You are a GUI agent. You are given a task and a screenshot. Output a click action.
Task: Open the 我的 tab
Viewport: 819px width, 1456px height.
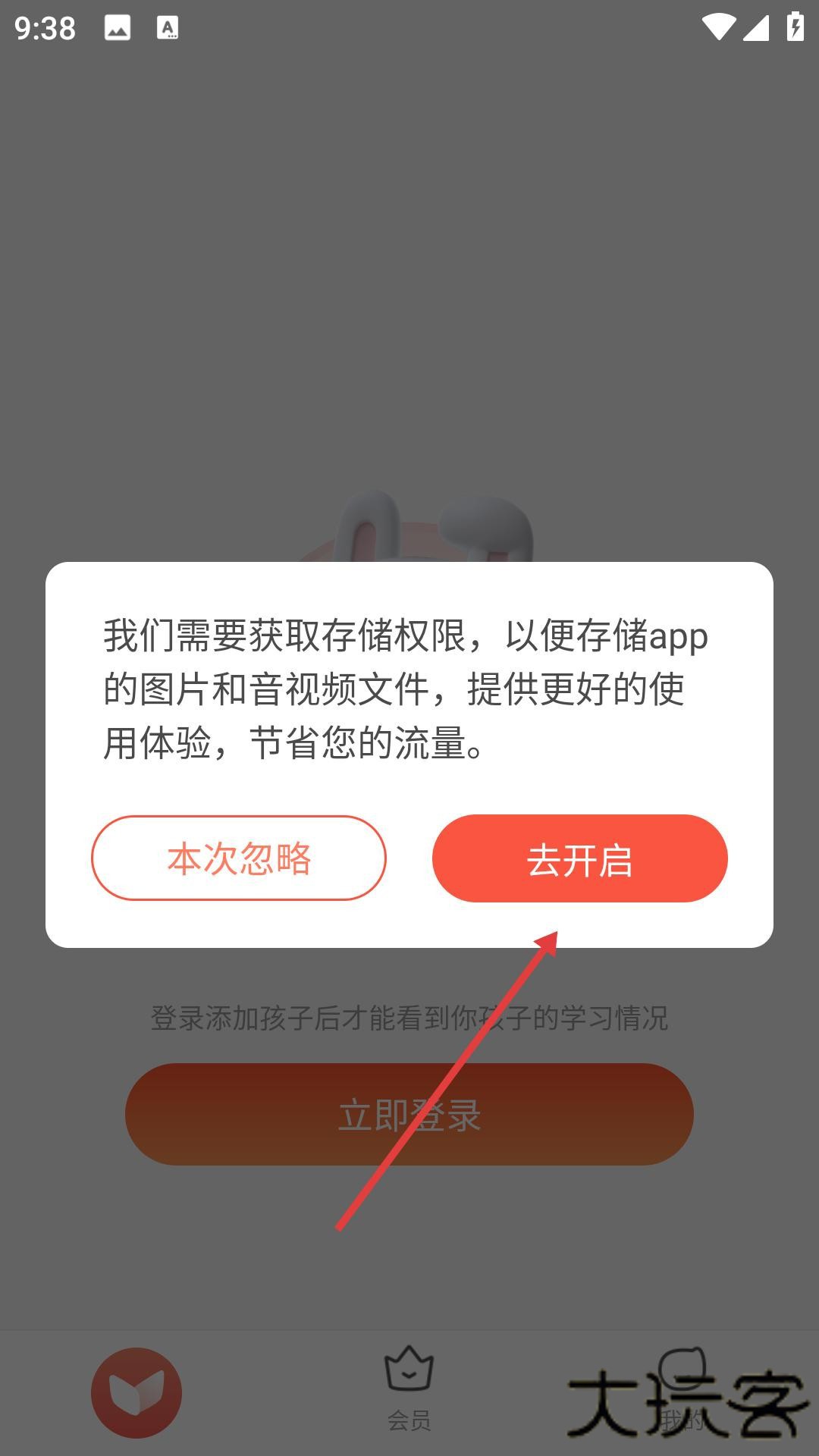click(682, 1389)
